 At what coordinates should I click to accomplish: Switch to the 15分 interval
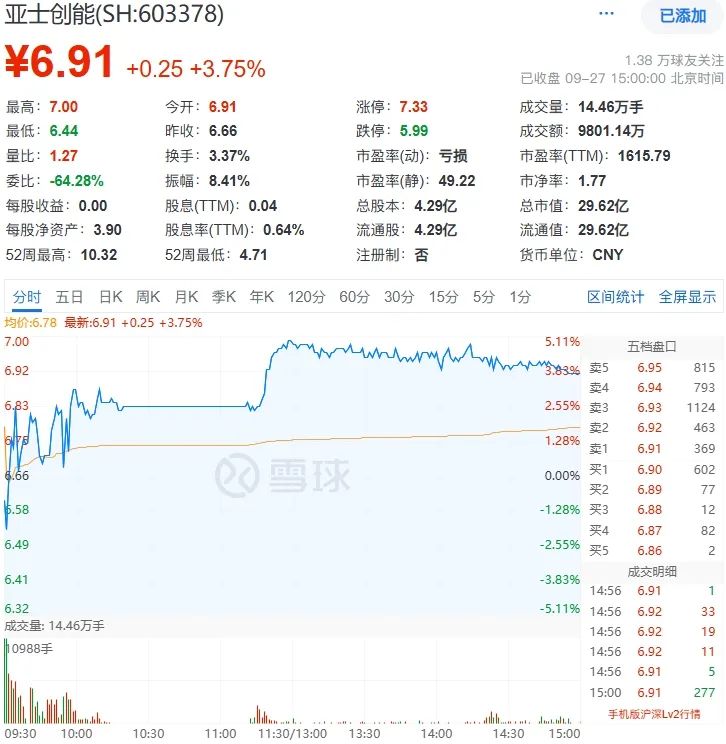pyautogui.click(x=443, y=297)
